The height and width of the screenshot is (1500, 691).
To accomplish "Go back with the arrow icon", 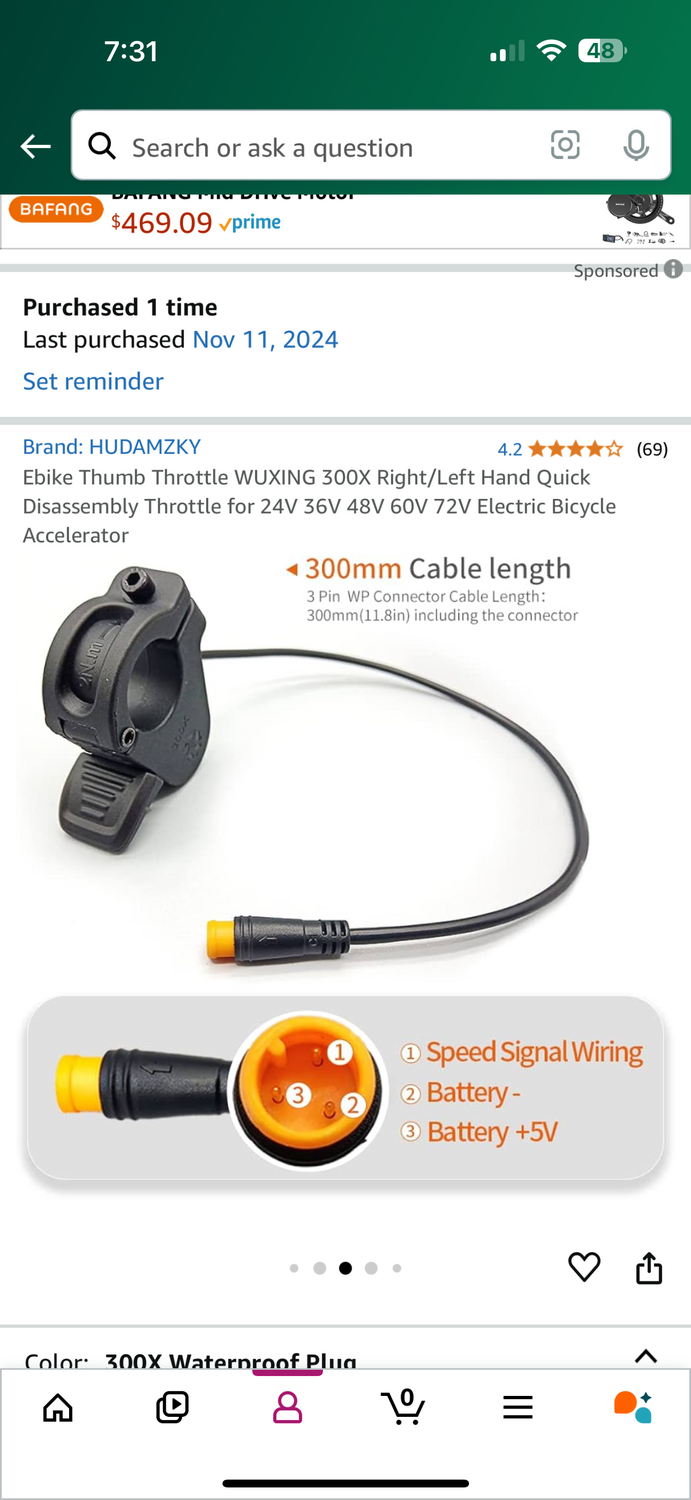I will click(36, 147).
